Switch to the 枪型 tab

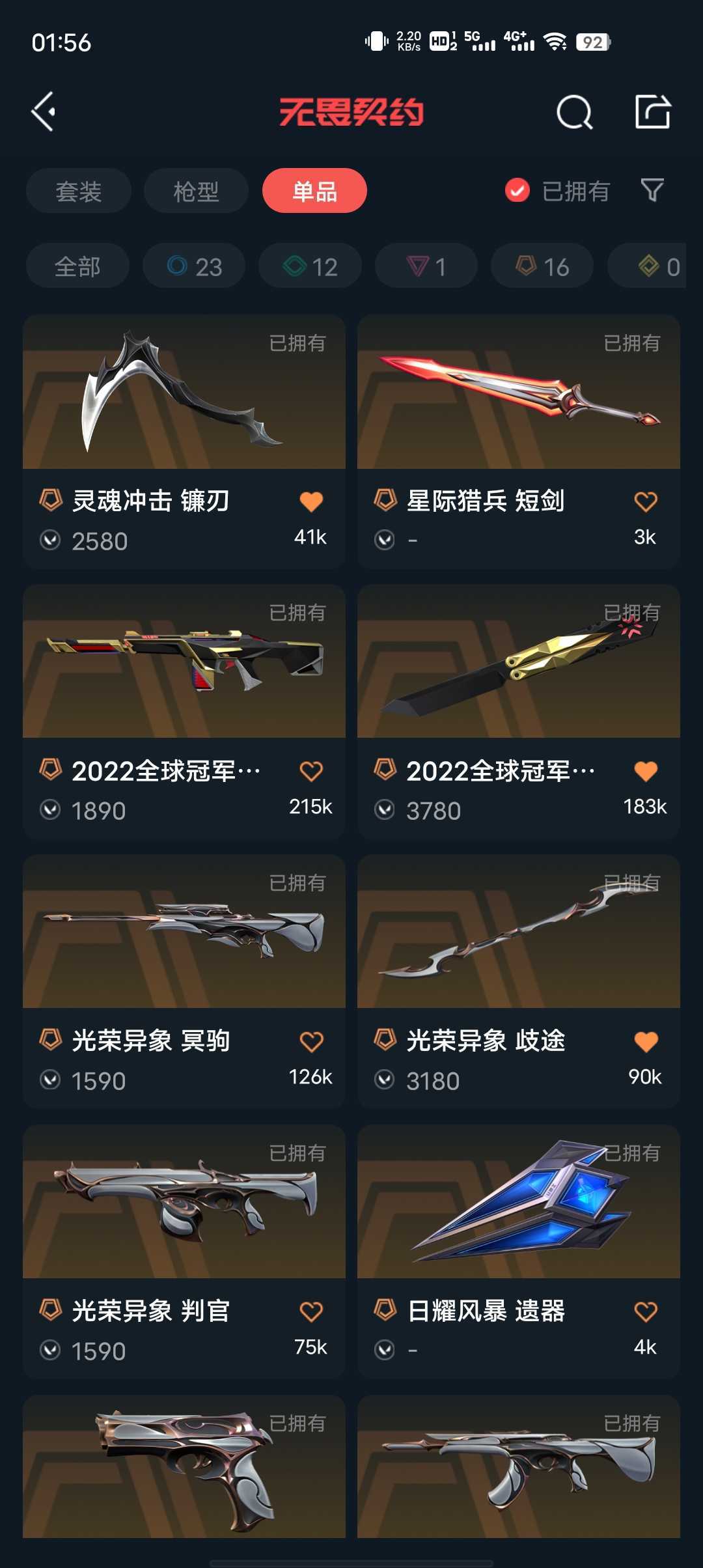pyautogui.click(x=196, y=191)
